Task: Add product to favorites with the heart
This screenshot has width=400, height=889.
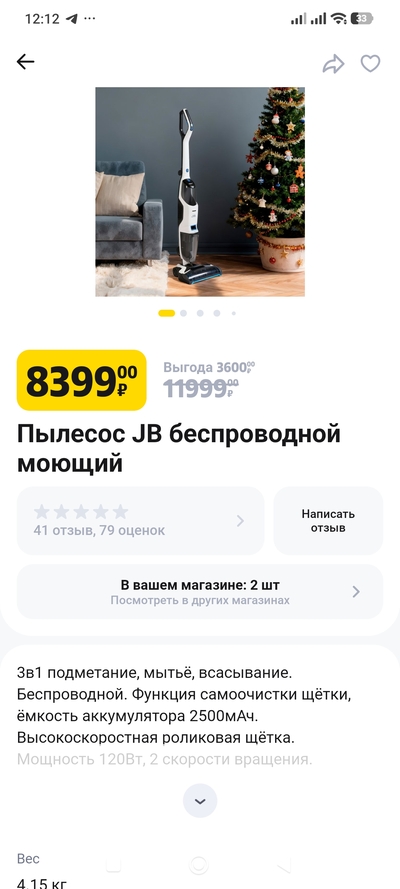Action: [371, 63]
